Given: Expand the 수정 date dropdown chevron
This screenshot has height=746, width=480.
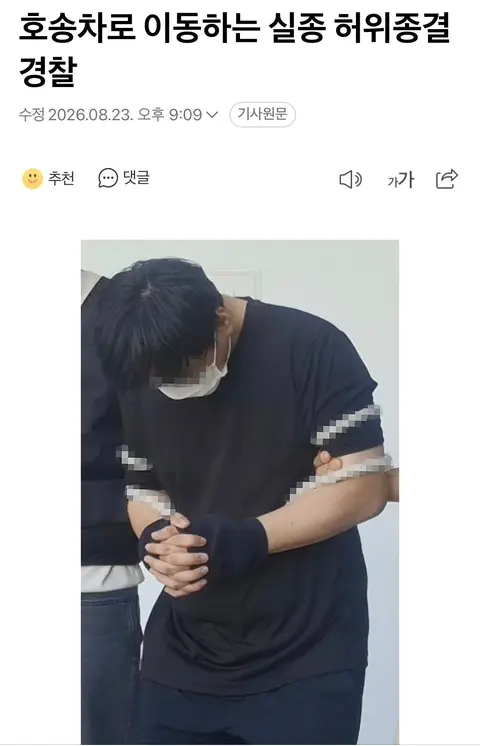Looking at the screenshot, I should coord(213,115).
